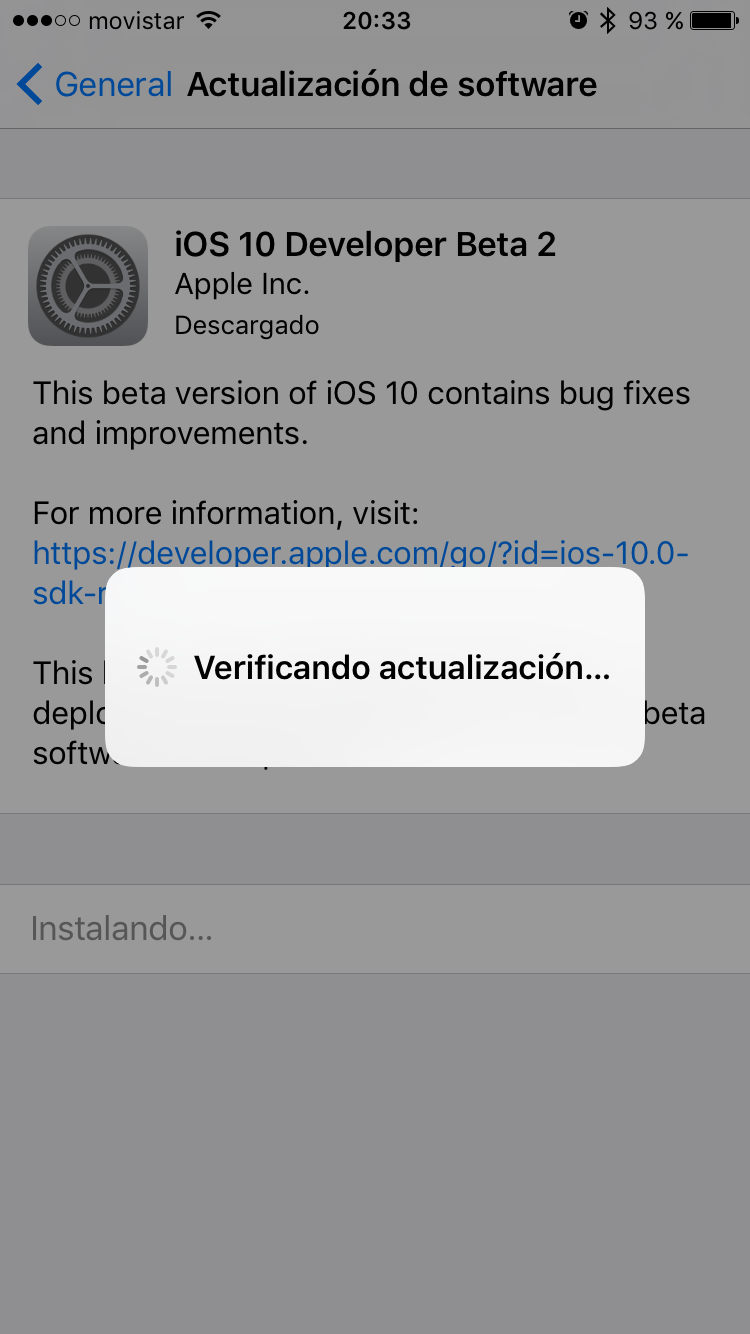
Task: Open the developer.apple.com release notes link
Action: coord(360,553)
